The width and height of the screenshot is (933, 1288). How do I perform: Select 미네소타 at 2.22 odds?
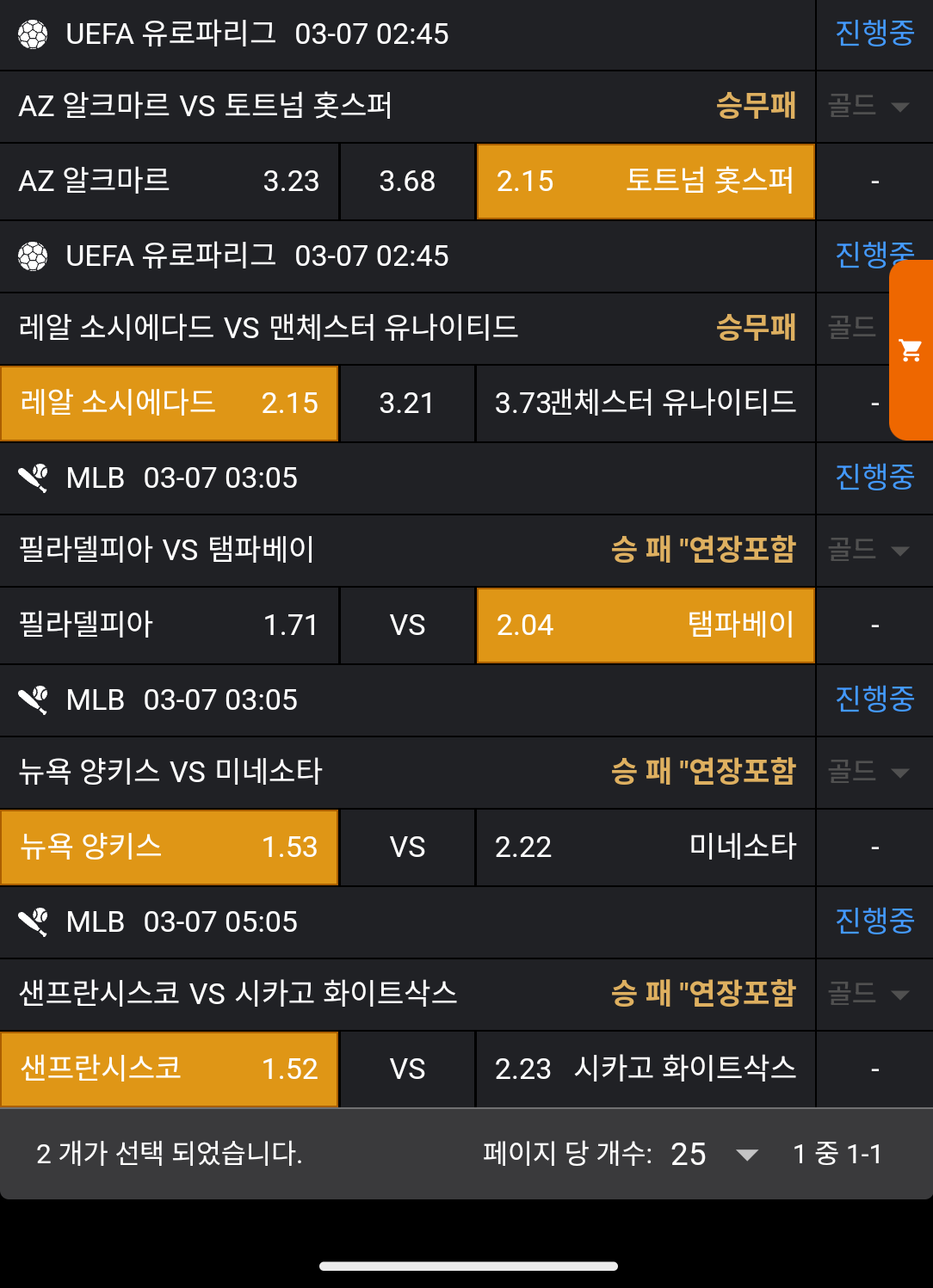645,847
